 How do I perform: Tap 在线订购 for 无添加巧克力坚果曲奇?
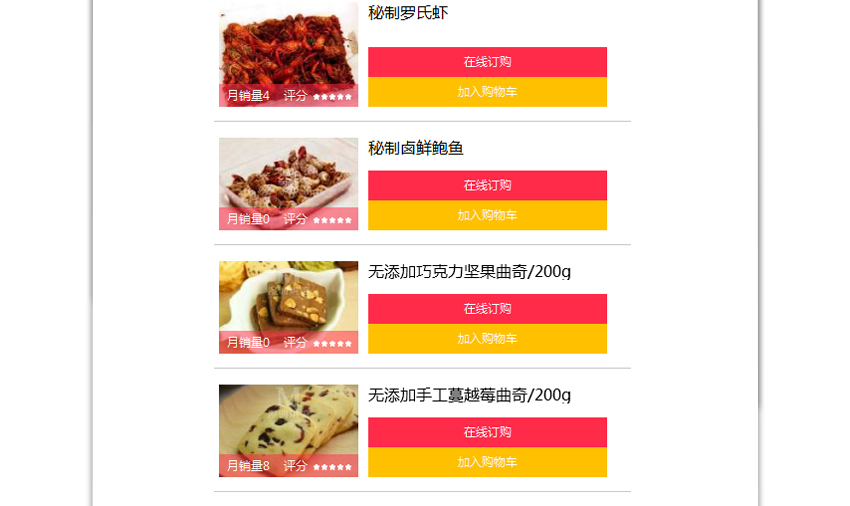487,309
